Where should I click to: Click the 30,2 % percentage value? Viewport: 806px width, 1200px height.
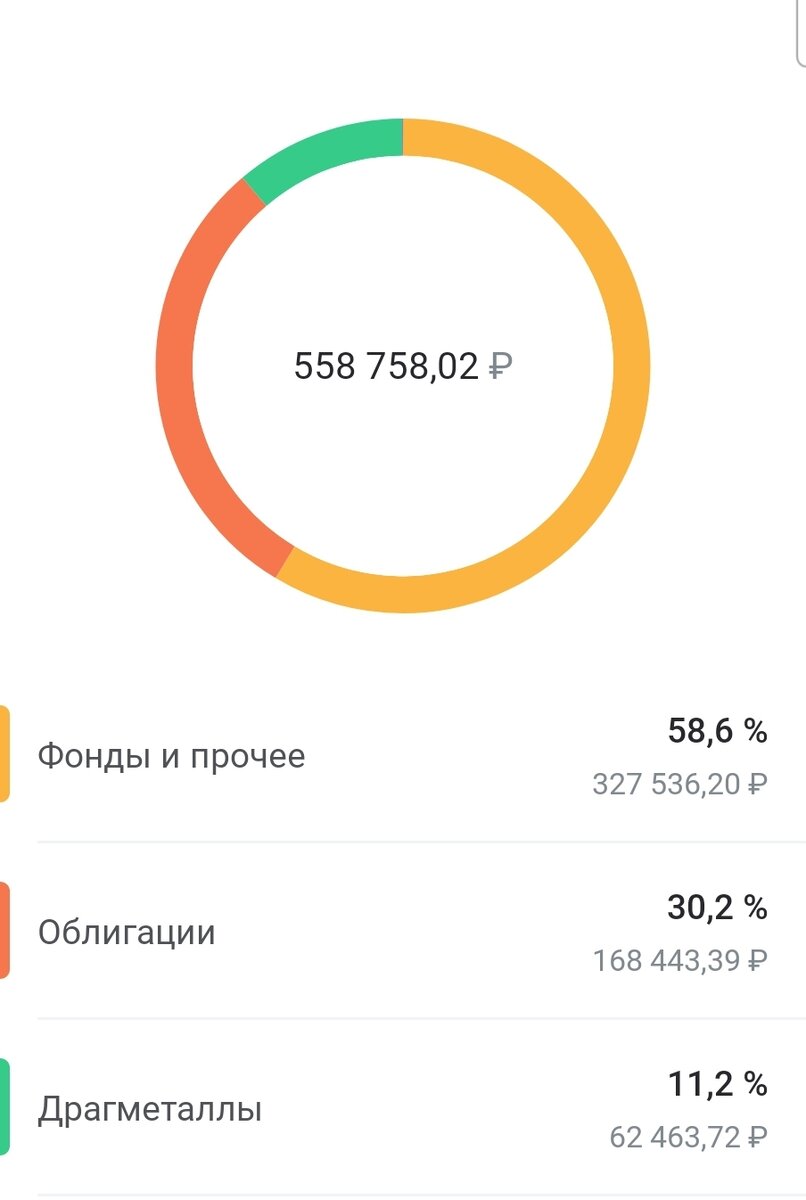click(718, 907)
